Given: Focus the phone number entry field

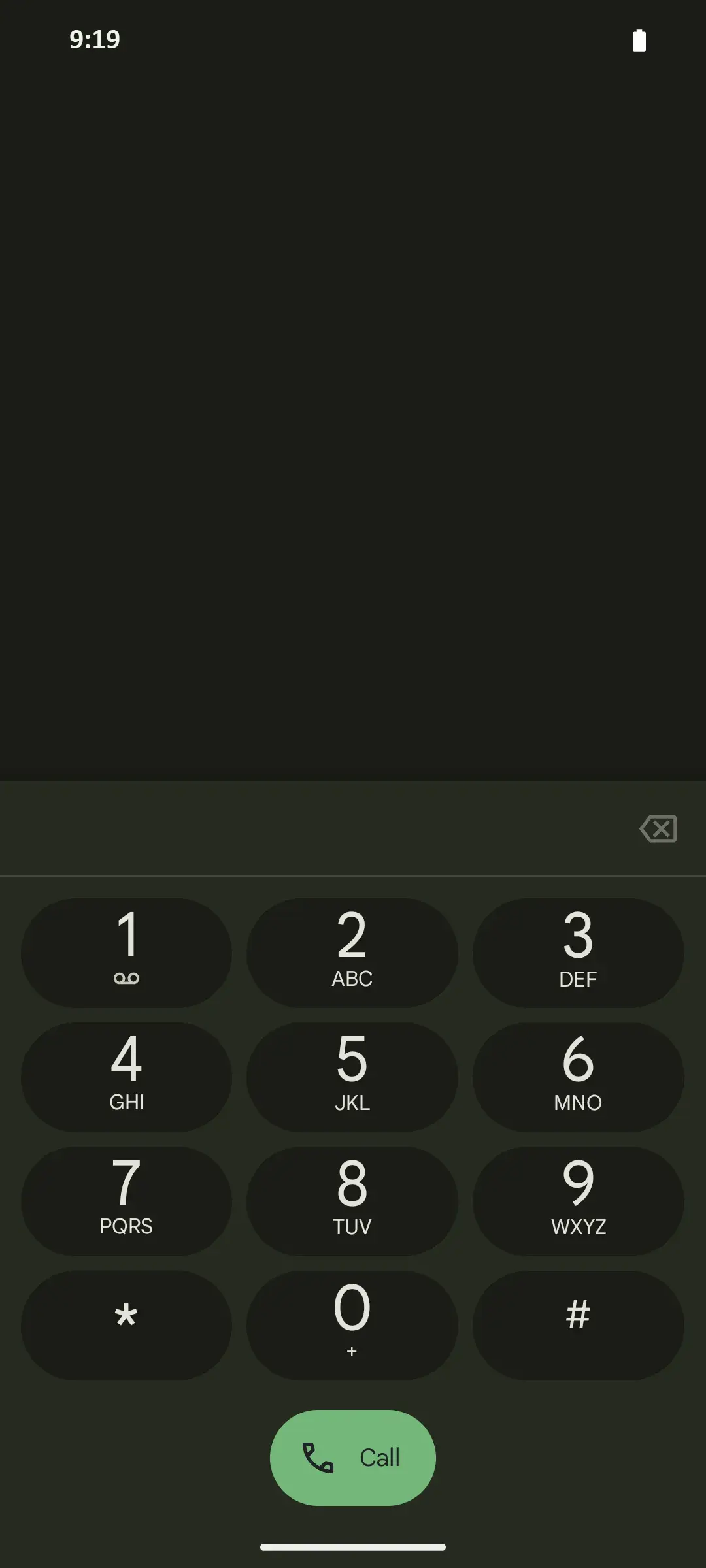Looking at the screenshot, I should [x=314, y=828].
